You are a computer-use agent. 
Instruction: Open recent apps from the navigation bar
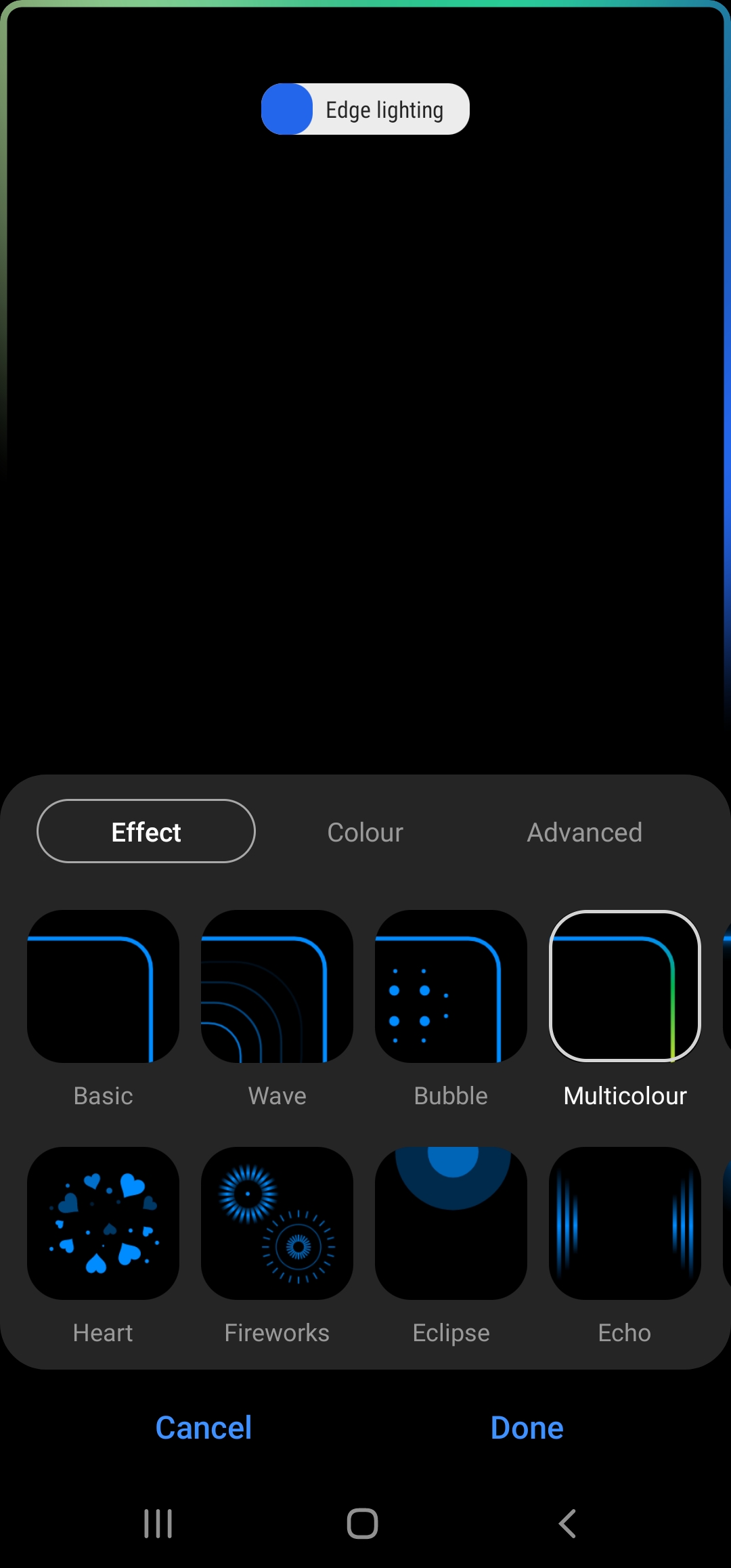pos(158,1524)
